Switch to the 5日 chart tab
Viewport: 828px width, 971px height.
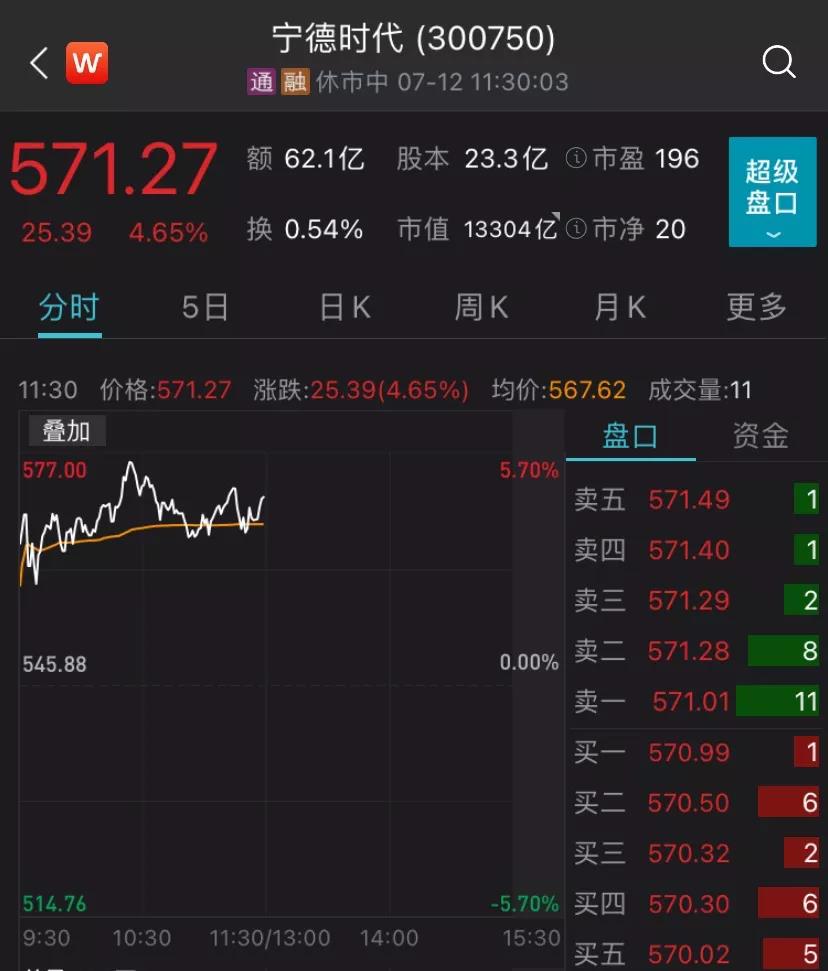[205, 308]
